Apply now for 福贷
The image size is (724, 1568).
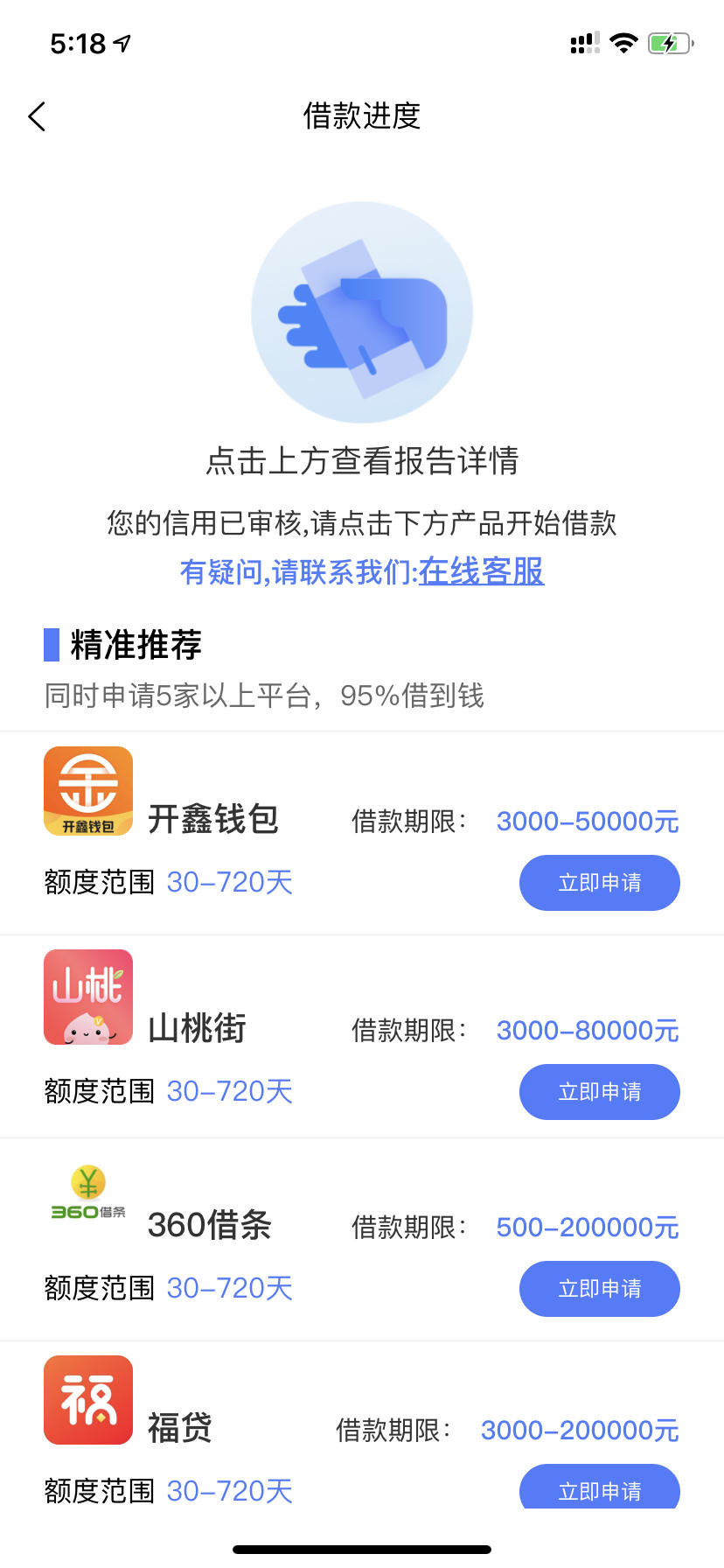tap(600, 1487)
